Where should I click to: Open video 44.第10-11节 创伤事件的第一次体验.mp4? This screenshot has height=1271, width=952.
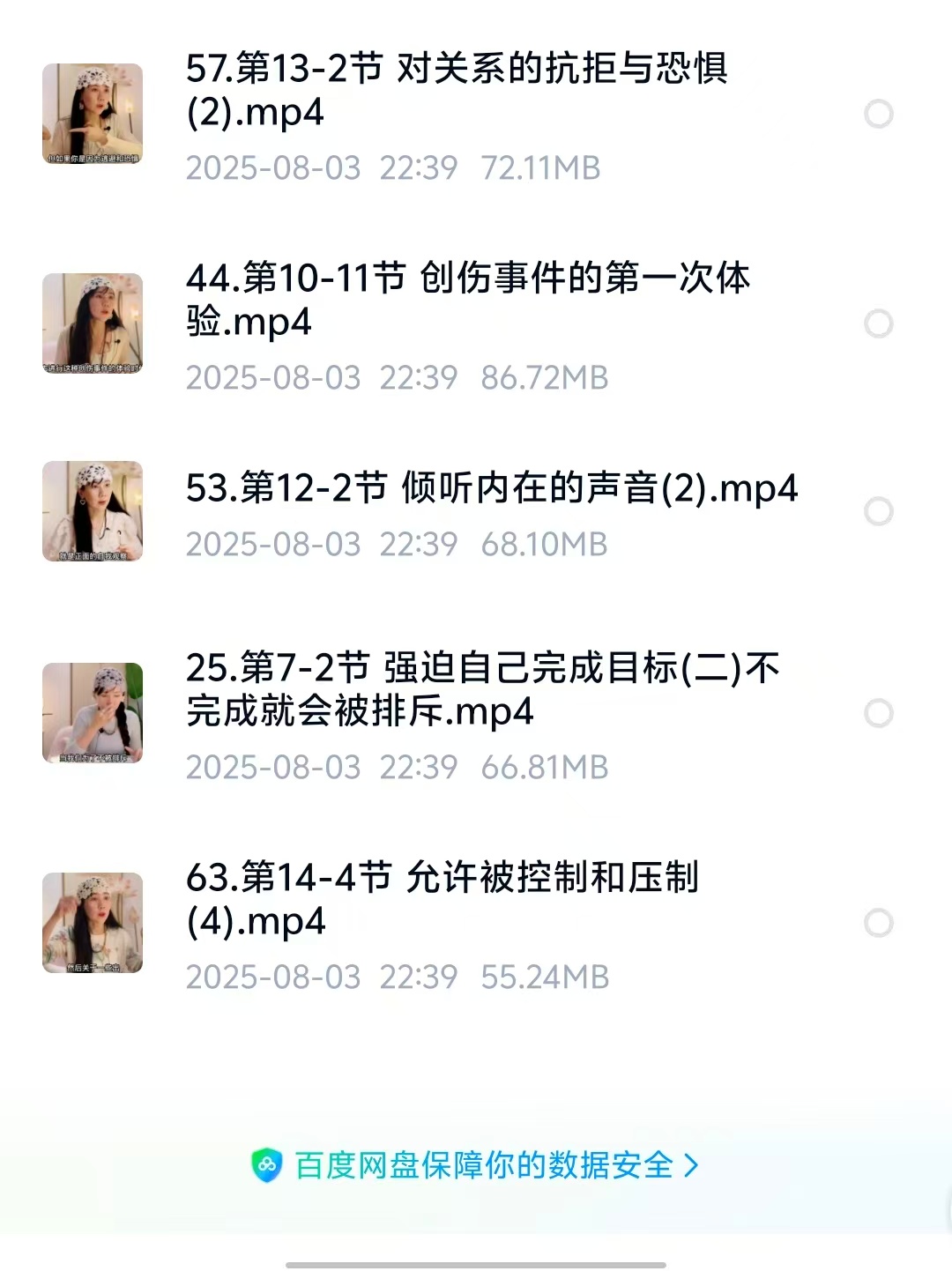click(467, 300)
